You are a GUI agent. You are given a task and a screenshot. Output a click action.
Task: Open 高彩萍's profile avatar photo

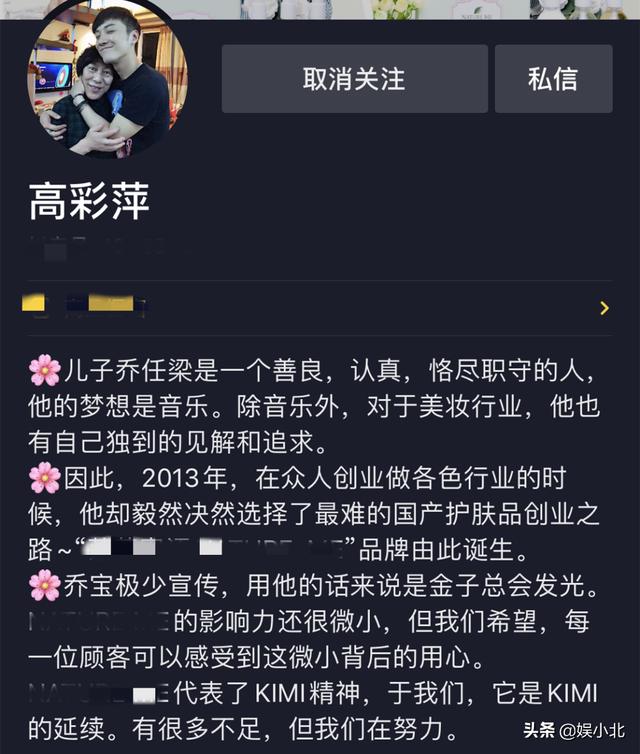[107, 78]
